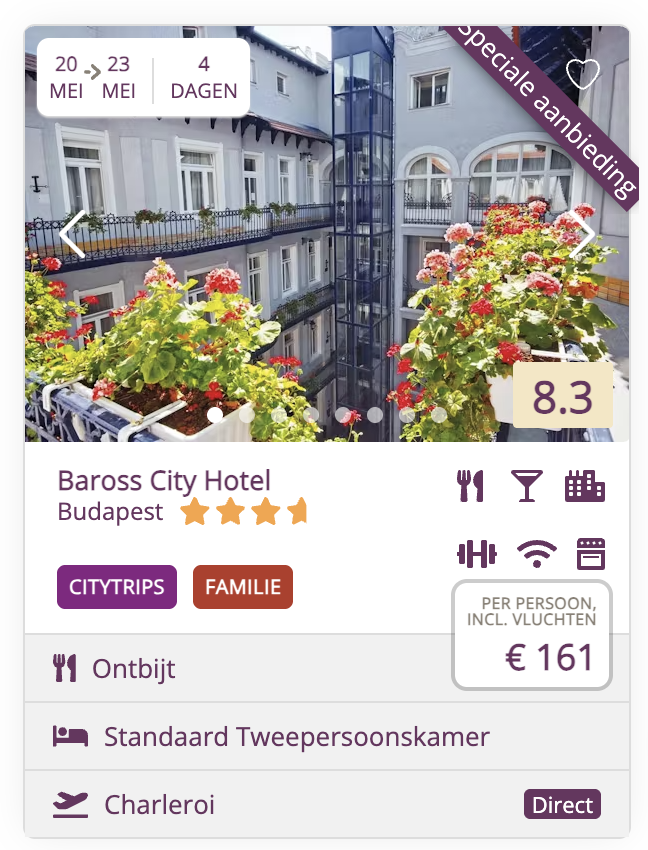648x850 pixels.
Task: Open the €161 per person price
Action: [x=532, y=636]
